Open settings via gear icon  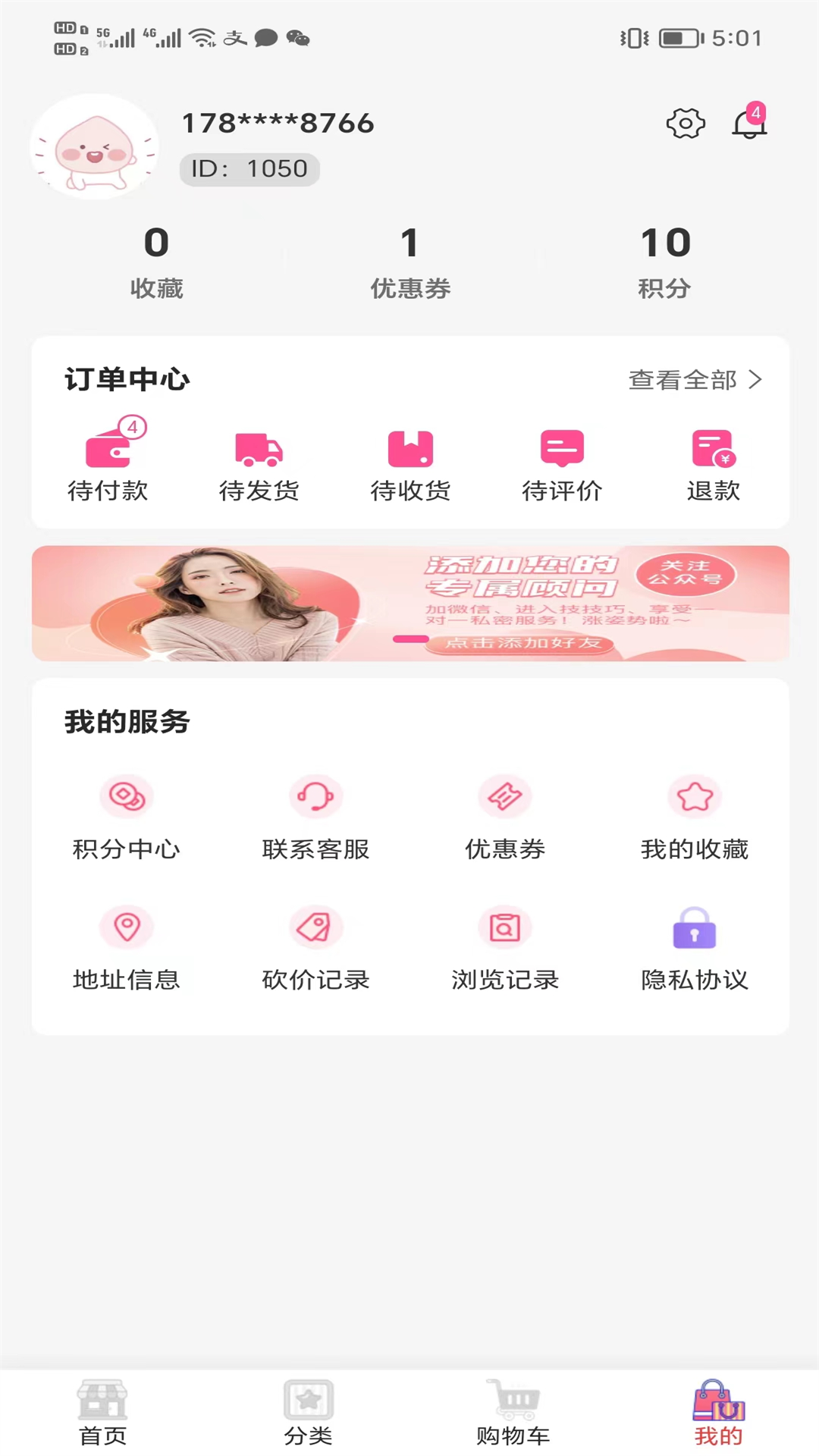(x=685, y=124)
